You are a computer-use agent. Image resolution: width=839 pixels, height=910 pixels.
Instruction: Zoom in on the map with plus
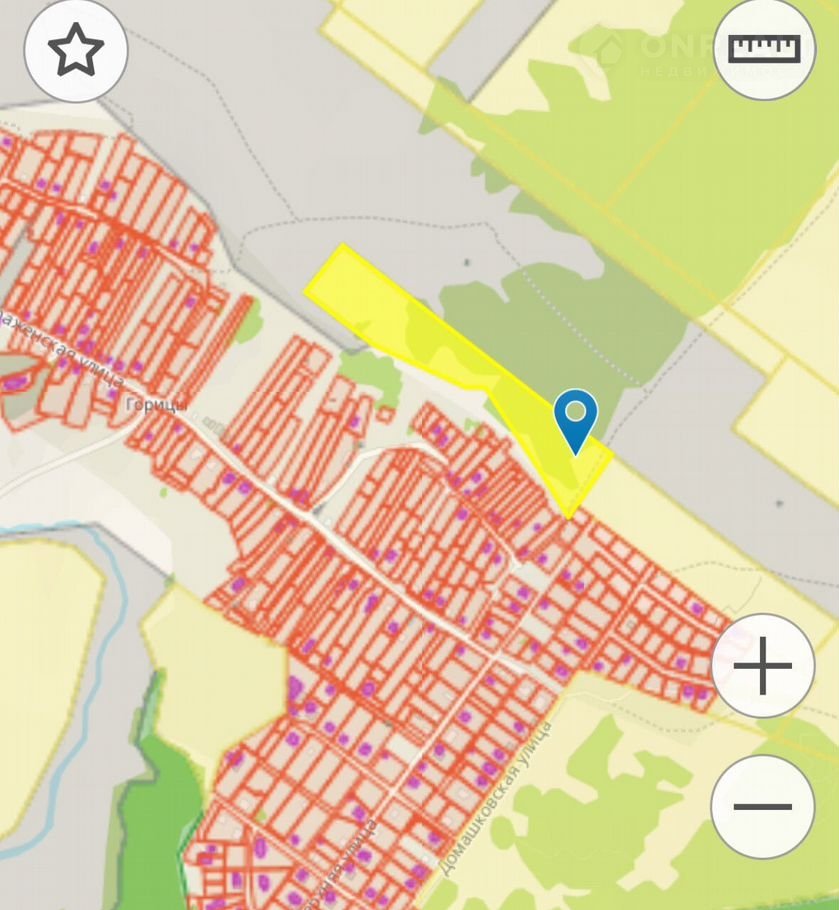click(x=762, y=666)
